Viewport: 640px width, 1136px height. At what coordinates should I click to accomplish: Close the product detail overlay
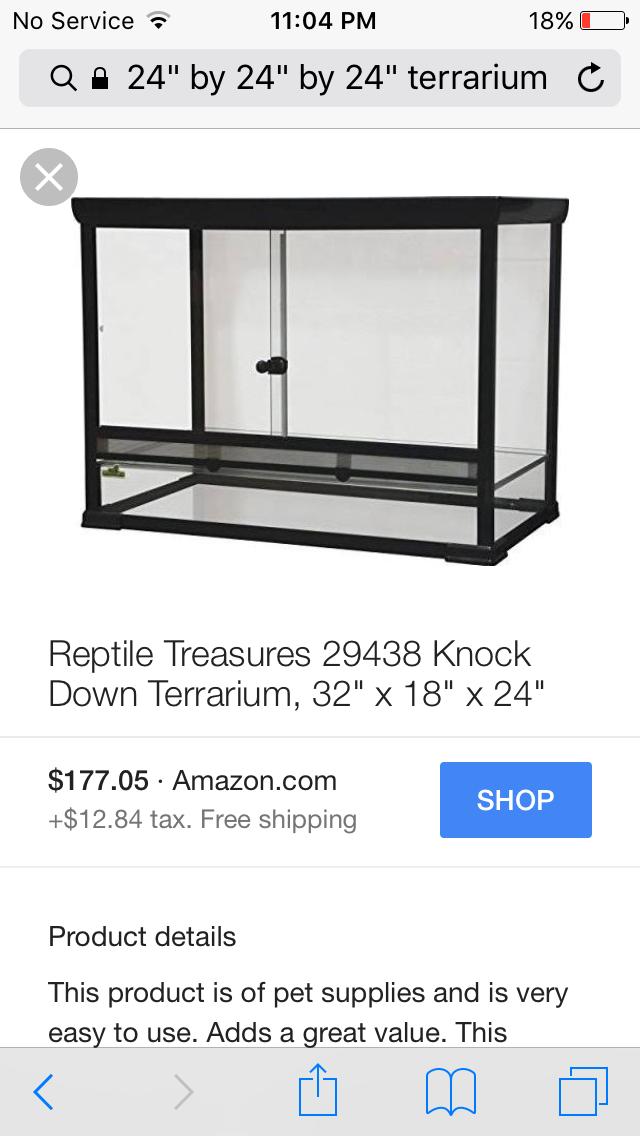pos(48,177)
